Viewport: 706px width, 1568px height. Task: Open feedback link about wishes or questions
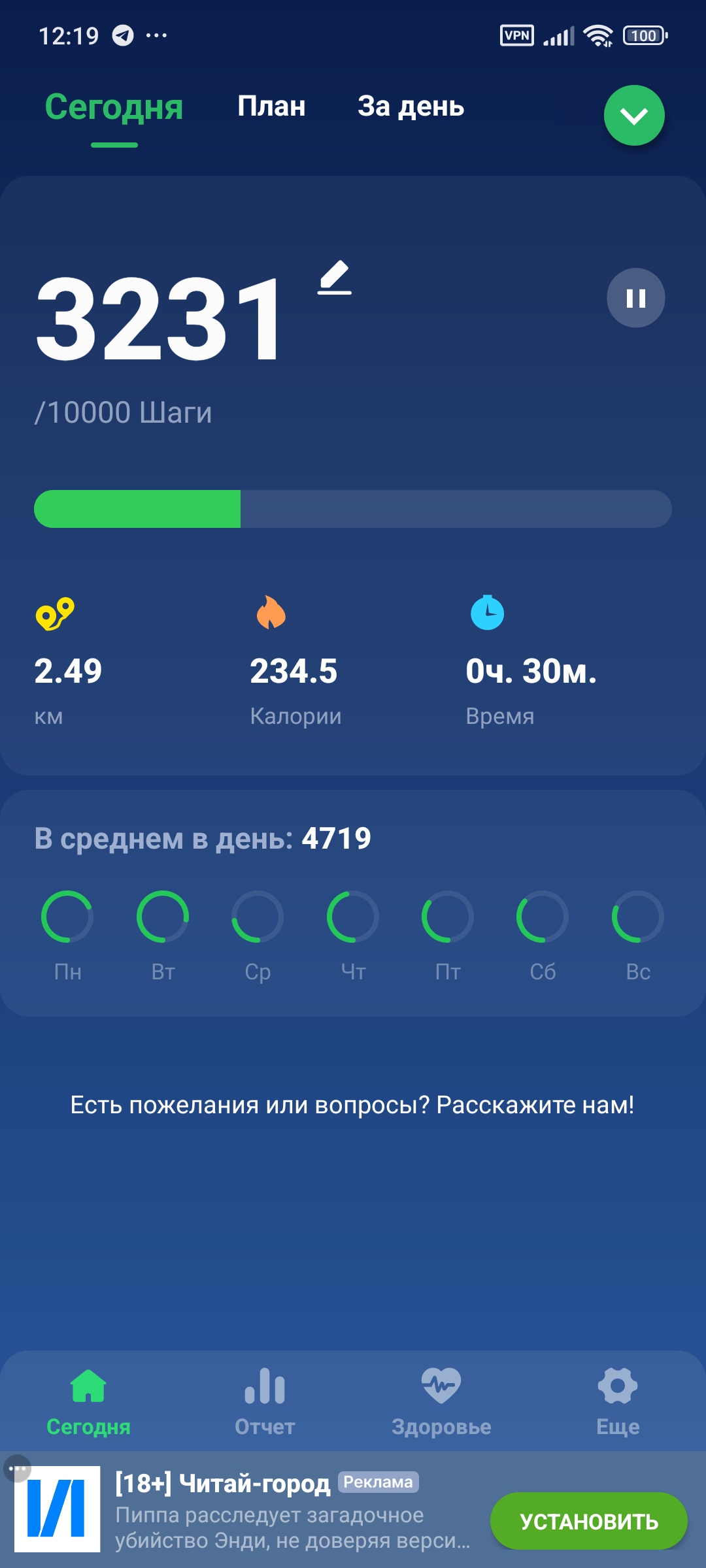coord(352,1105)
